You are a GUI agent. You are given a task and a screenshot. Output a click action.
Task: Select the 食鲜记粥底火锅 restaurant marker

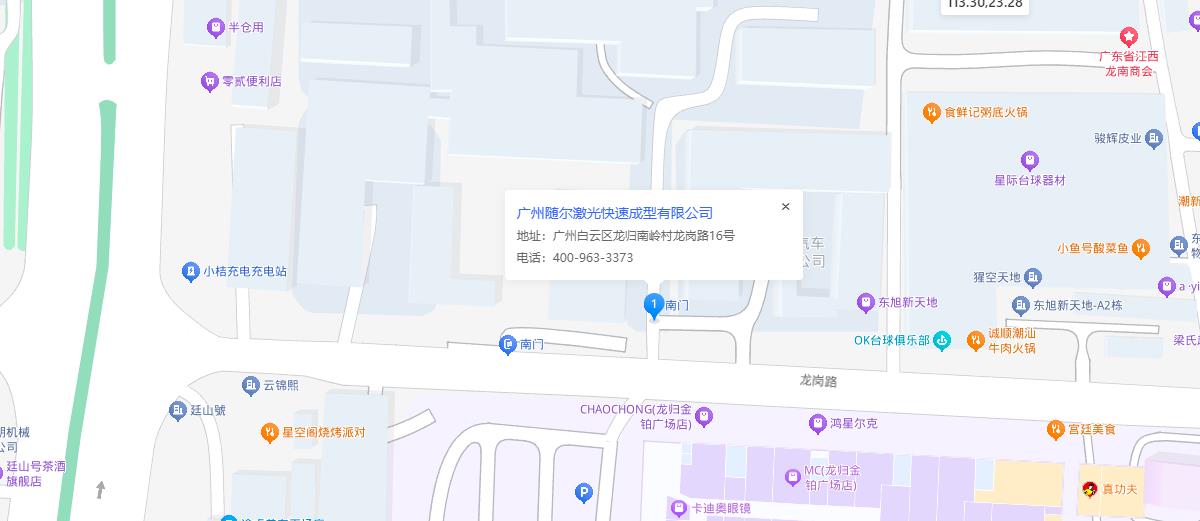[x=931, y=112]
